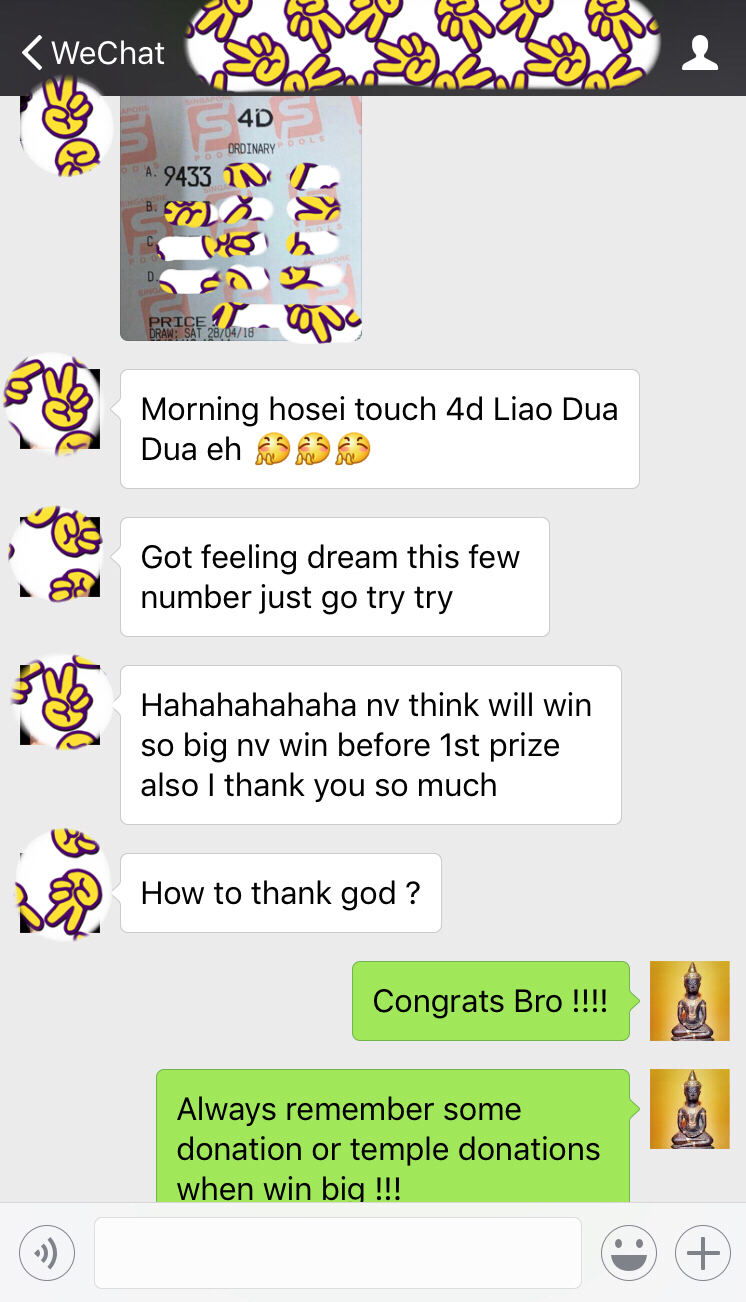The image size is (746, 1302).
Task: Tap Buddha avatar beside Congrats Bro message
Action: pyautogui.click(x=690, y=1001)
